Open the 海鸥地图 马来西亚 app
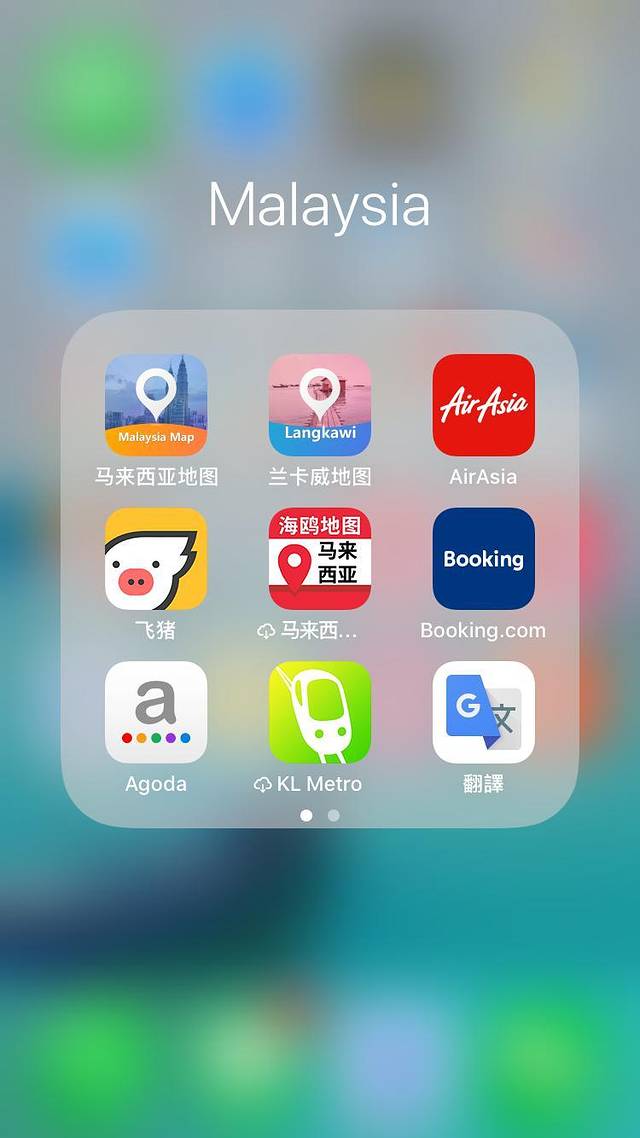640x1138 pixels. [x=320, y=559]
